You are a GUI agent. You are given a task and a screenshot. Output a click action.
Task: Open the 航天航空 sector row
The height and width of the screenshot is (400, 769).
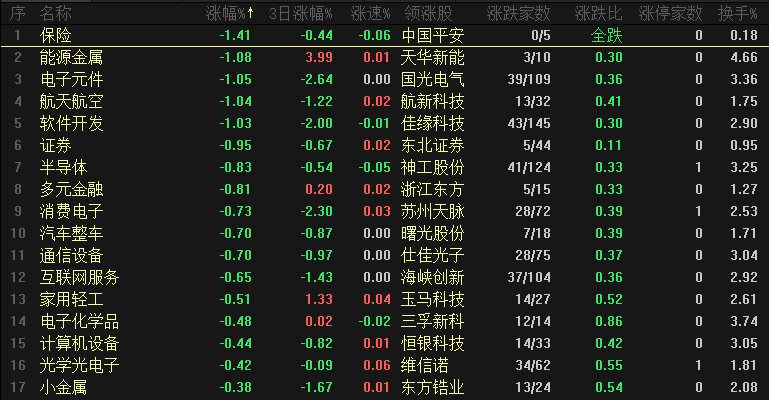71,101
